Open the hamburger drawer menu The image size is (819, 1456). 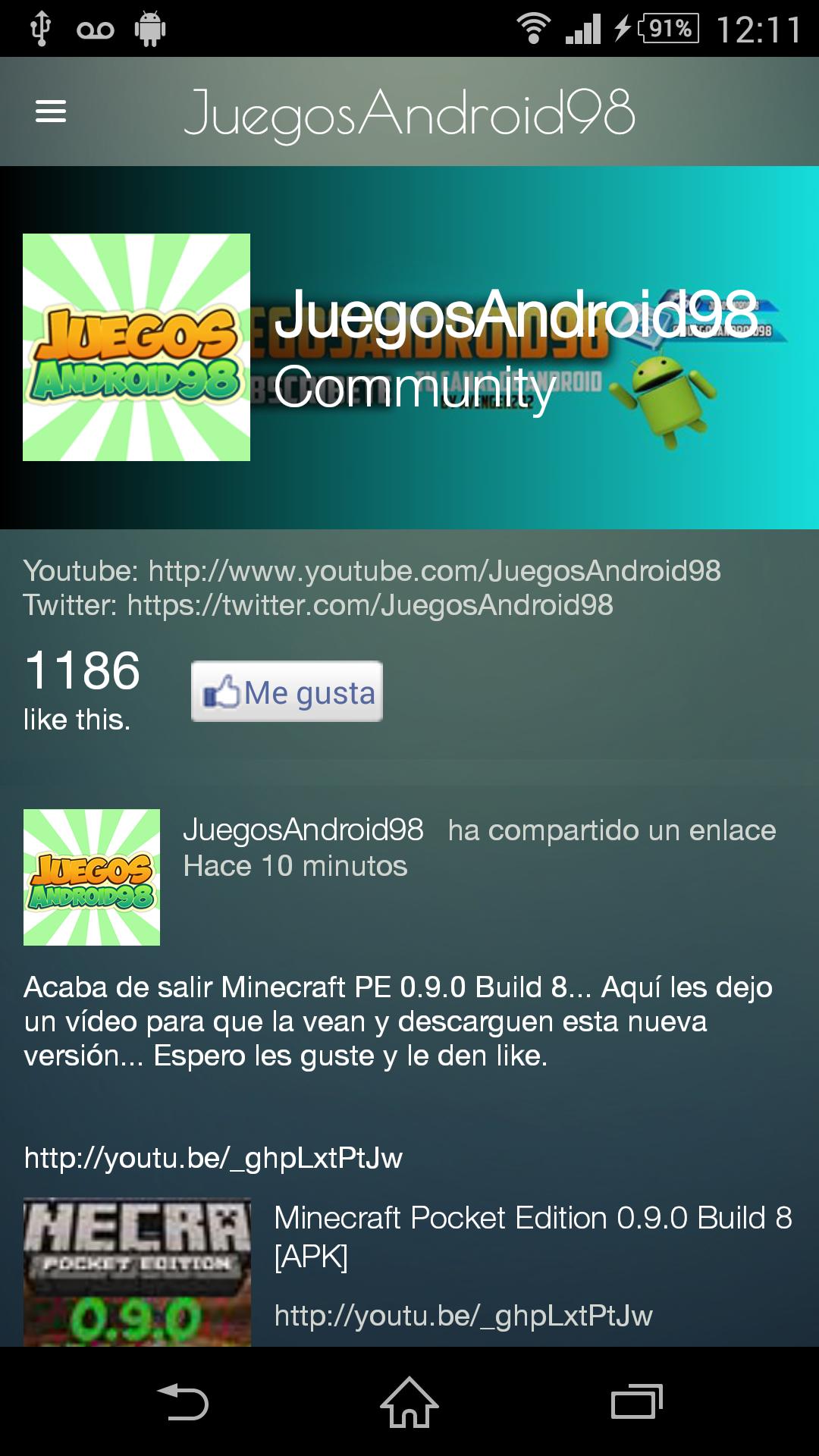coord(51,111)
